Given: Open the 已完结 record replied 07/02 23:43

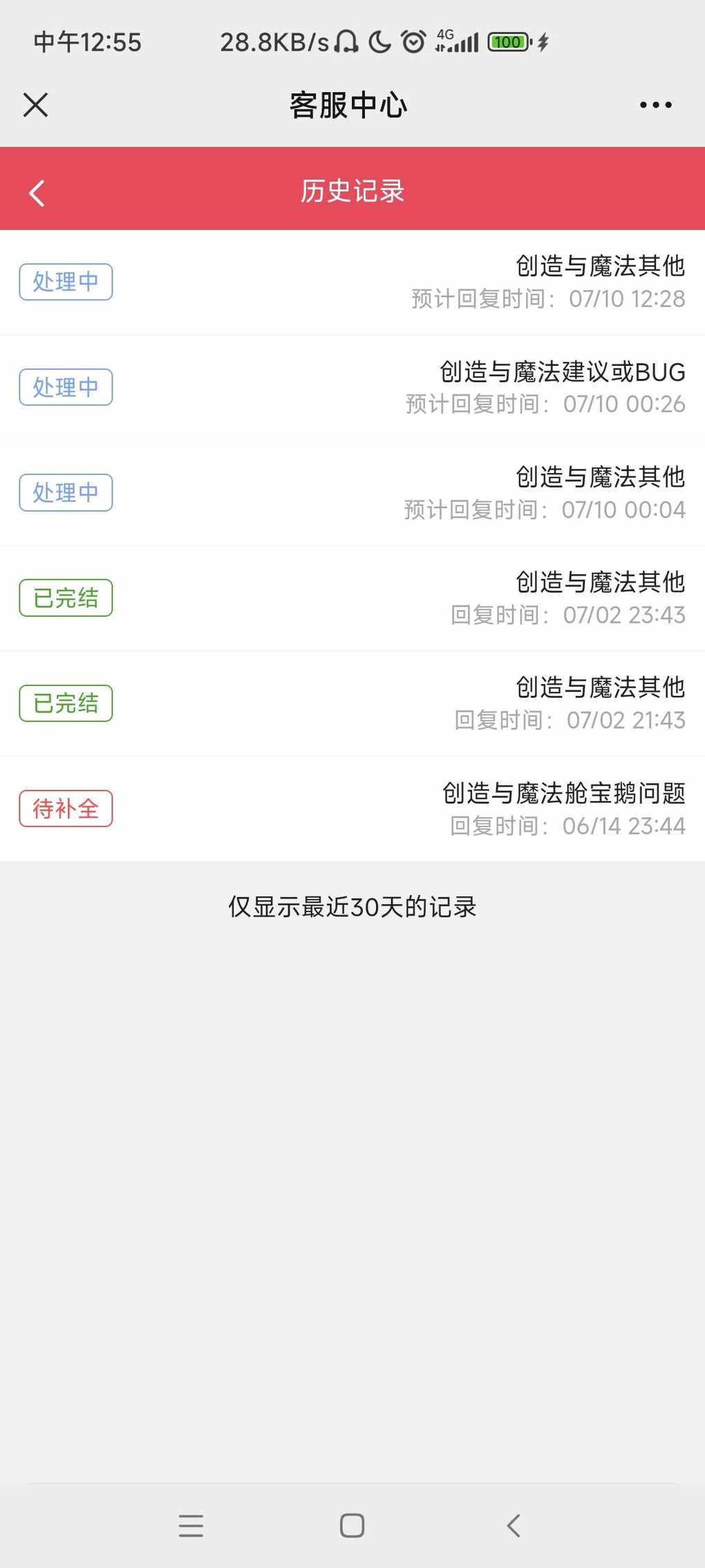Looking at the screenshot, I should (x=352, y=598).
